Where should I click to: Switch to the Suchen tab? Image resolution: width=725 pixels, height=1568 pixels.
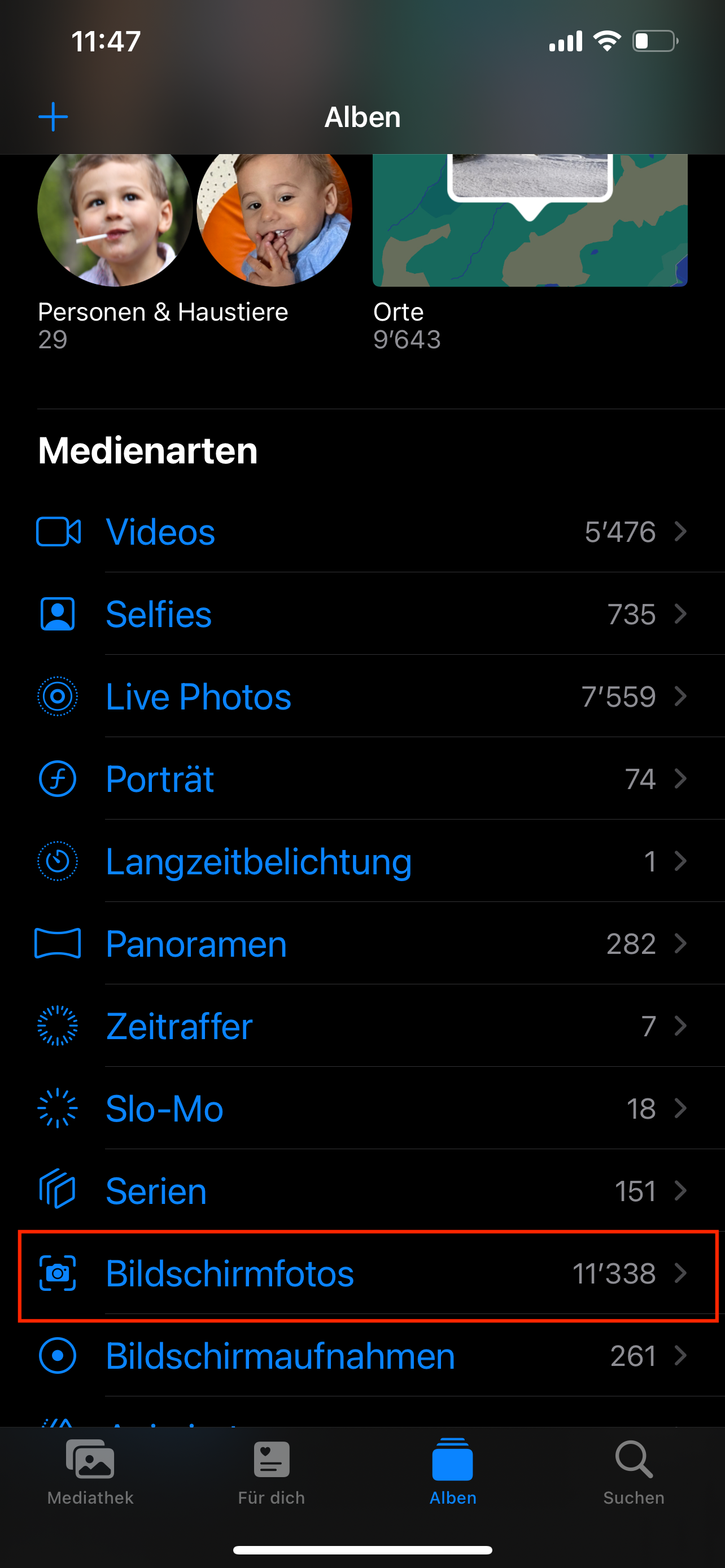(634, 1470)
